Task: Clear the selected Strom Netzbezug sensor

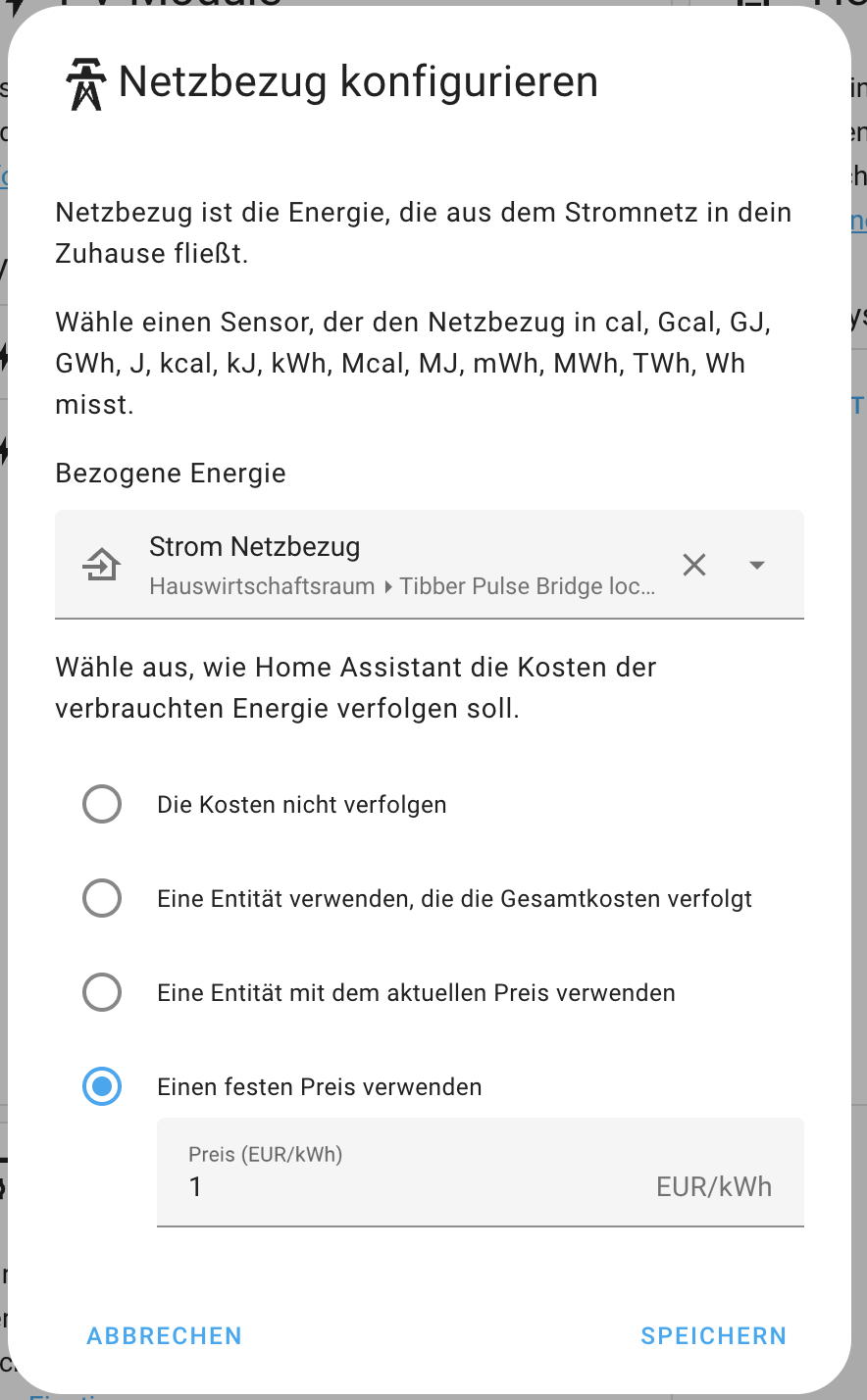Action: [x=694, y=565]
